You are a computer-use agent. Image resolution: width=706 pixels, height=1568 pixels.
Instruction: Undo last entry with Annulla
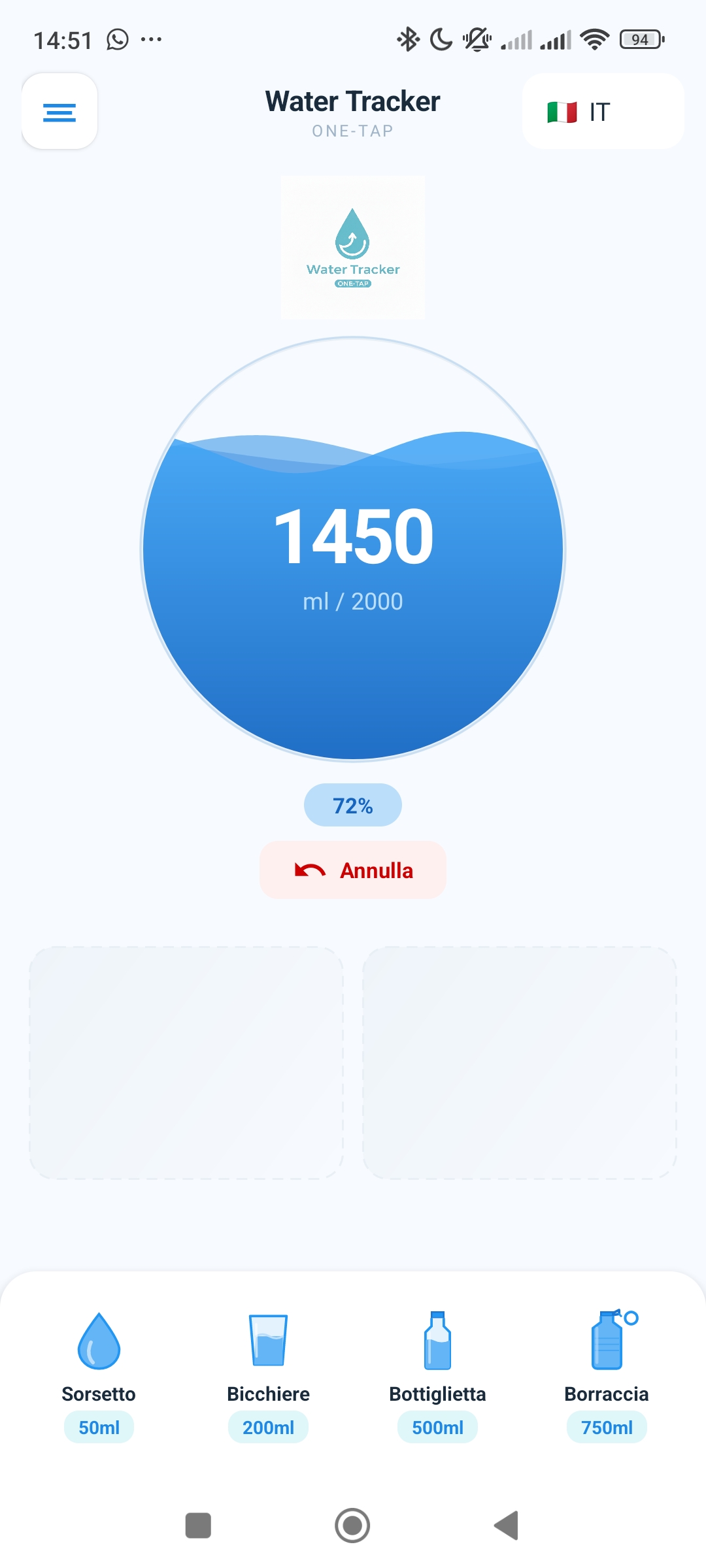pyautogui.click(x=353, y=870)
